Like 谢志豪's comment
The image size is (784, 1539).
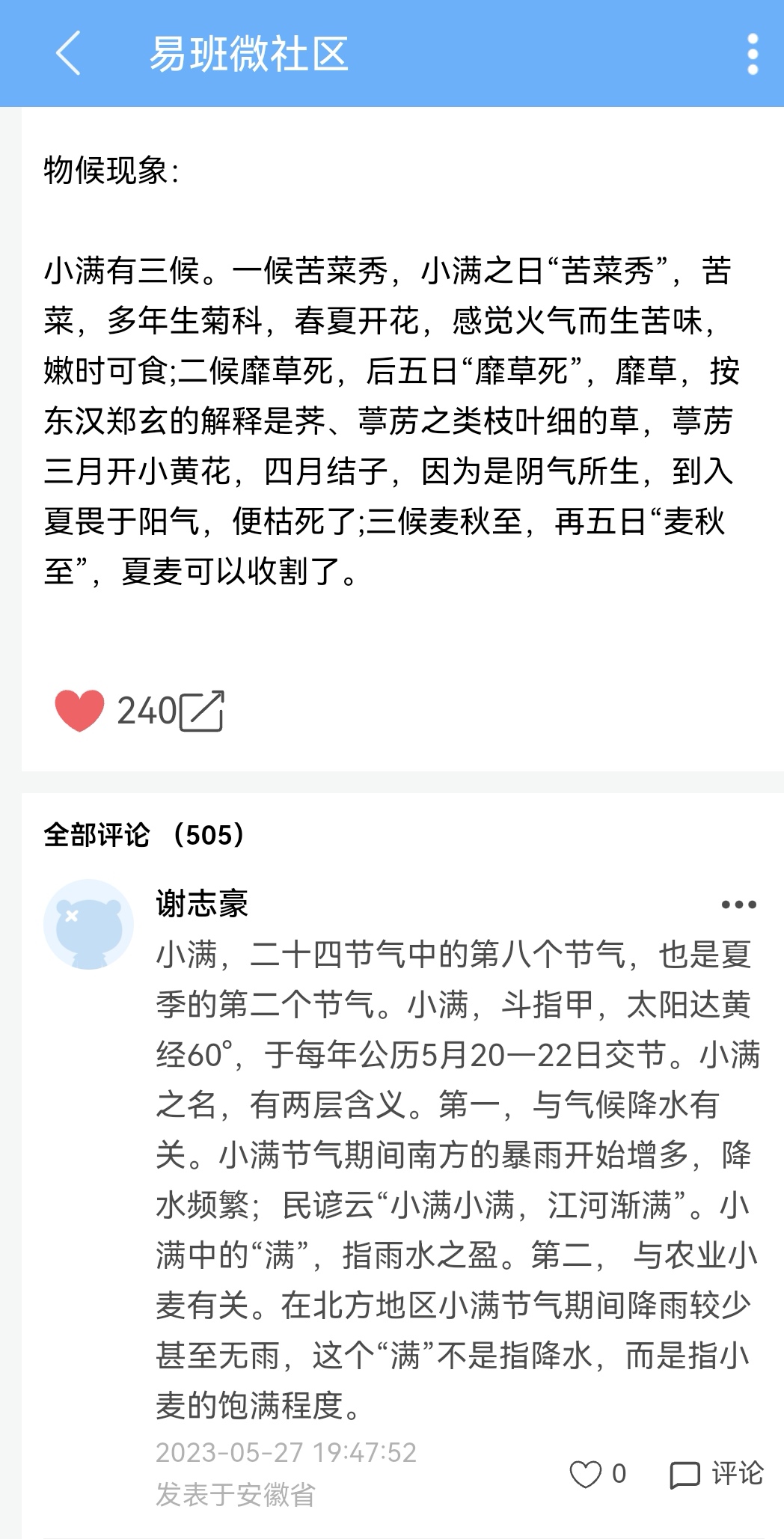click(586, 1475)
